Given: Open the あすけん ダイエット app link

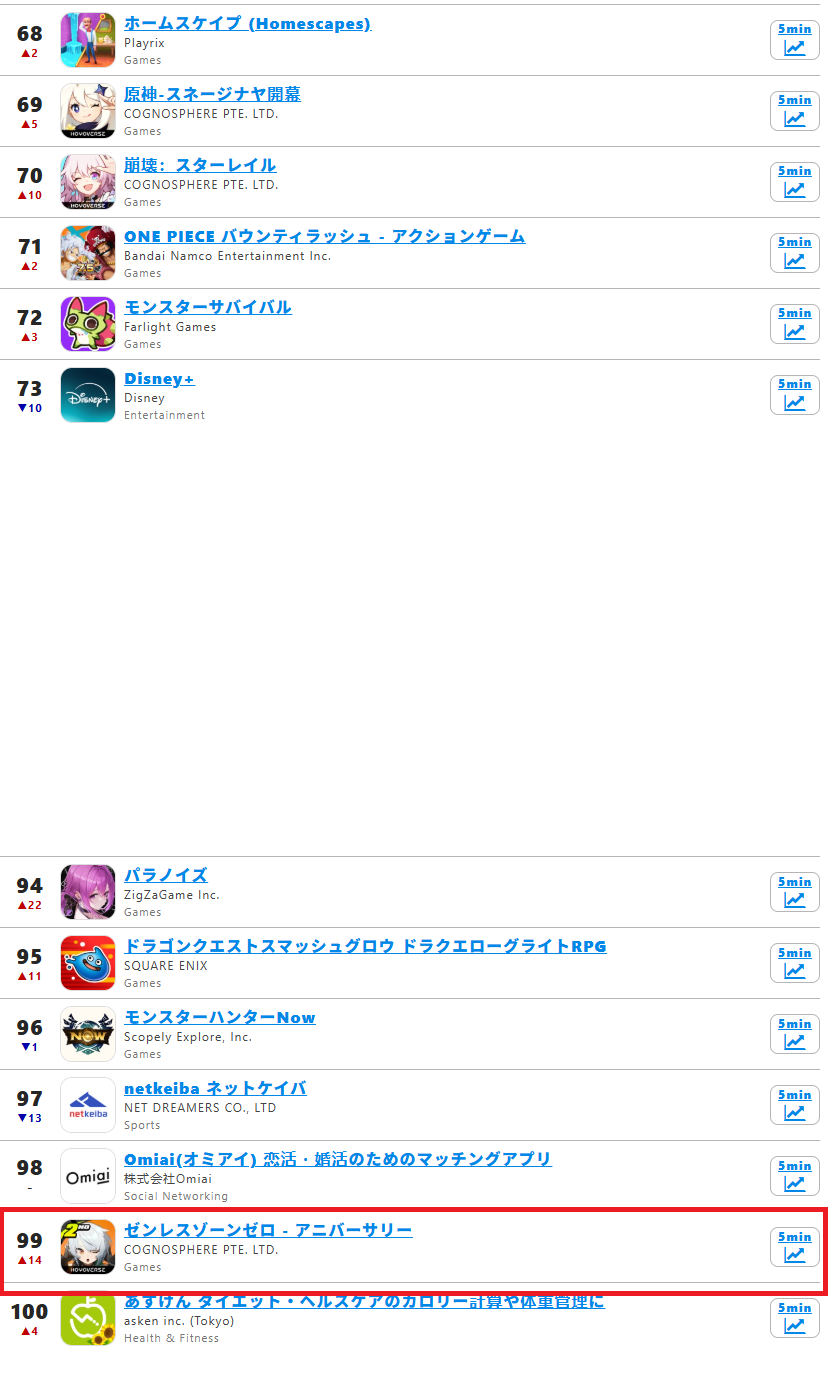Looking at the screenshot, I should coord(364,1302).
